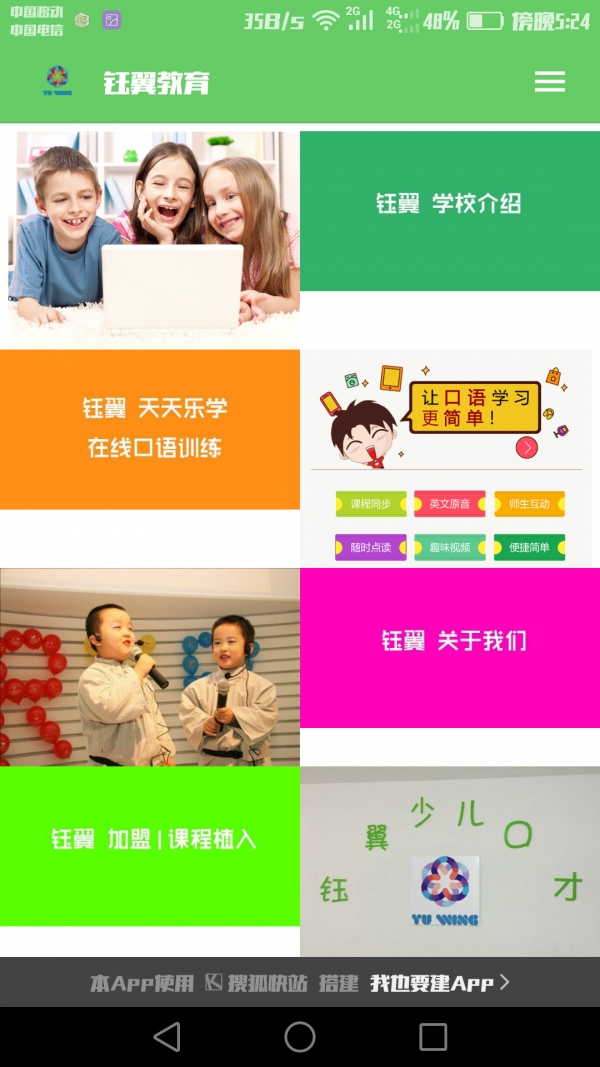Open 钰翼 天天乐学 在线口语训练 tile

tap(150, 429)
